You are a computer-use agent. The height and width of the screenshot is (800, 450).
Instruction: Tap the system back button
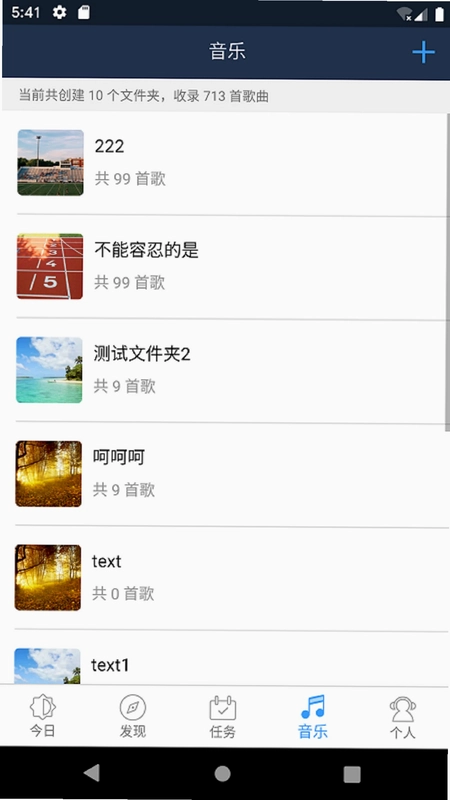[x=92, y=773]
